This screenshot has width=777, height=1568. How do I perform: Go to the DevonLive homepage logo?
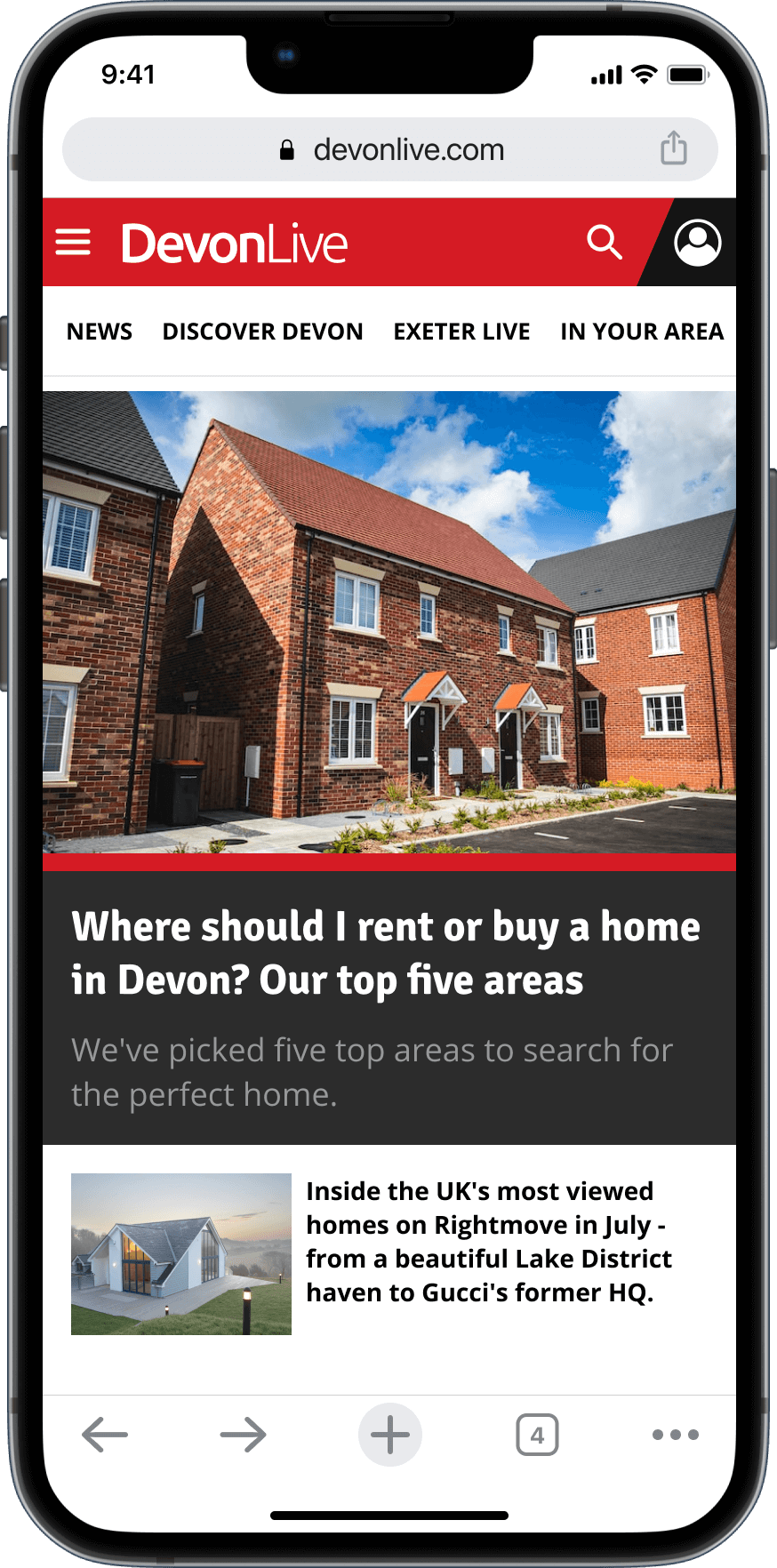(234, 244)
